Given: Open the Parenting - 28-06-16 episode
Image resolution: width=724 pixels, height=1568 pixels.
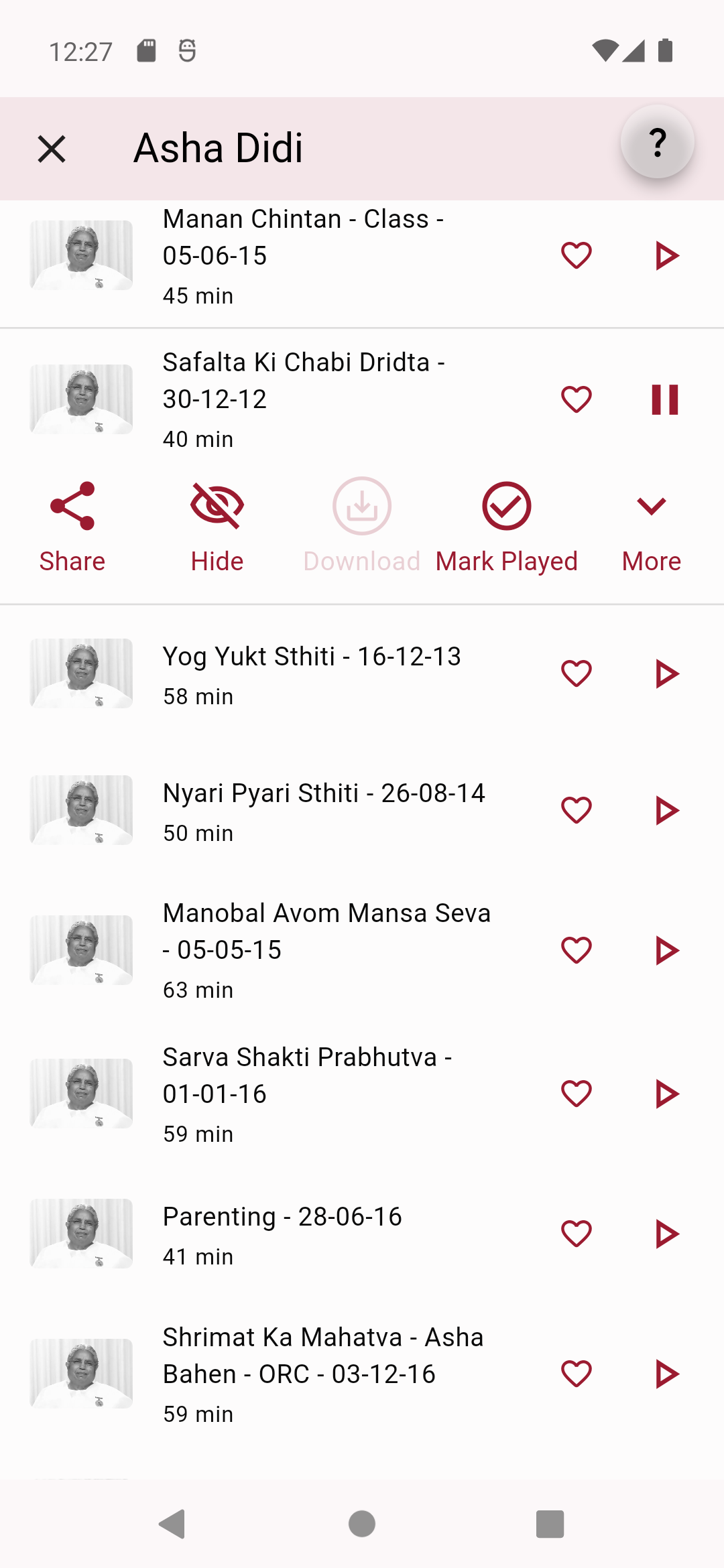Looking at the screenshot, I should (282, 1217).
